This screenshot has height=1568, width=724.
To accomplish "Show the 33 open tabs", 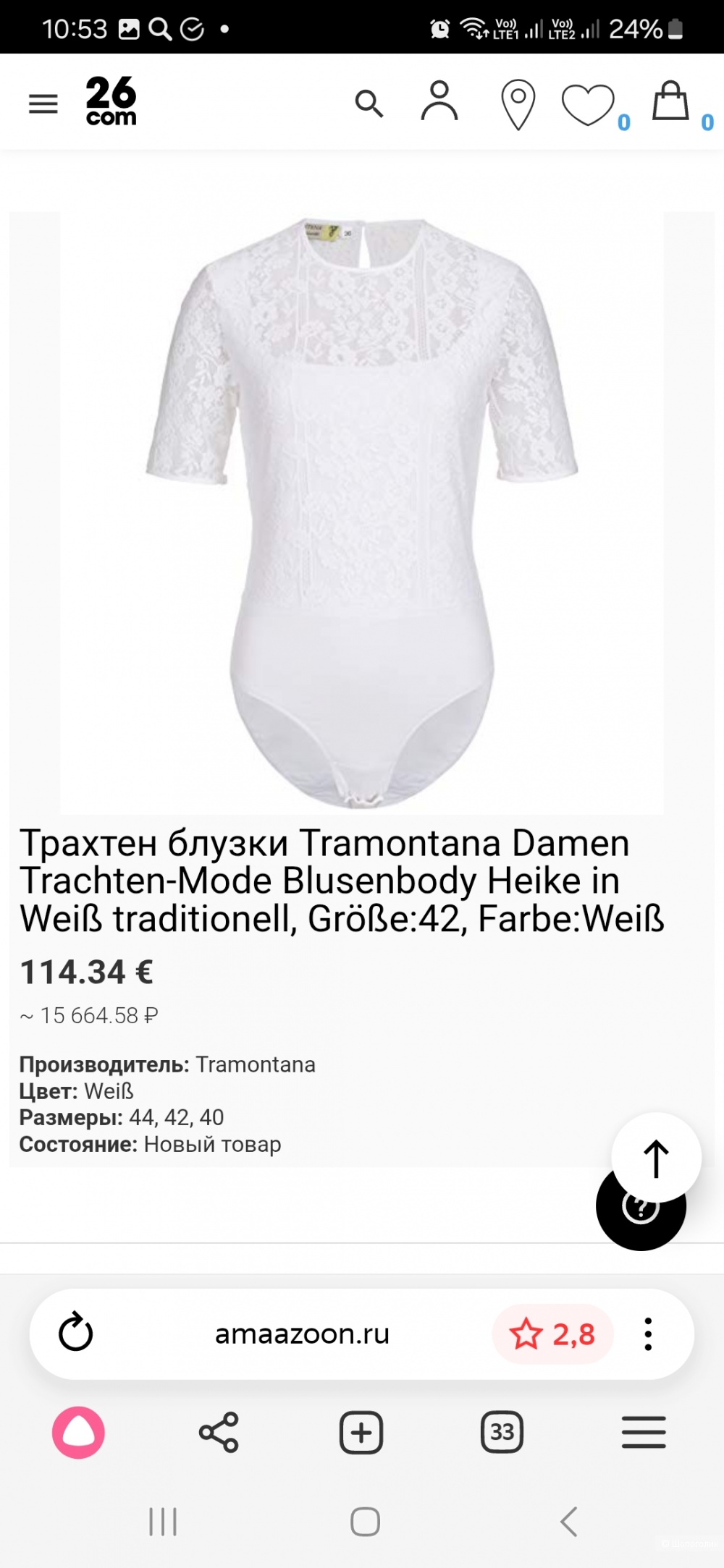I will pos(502,1432).
